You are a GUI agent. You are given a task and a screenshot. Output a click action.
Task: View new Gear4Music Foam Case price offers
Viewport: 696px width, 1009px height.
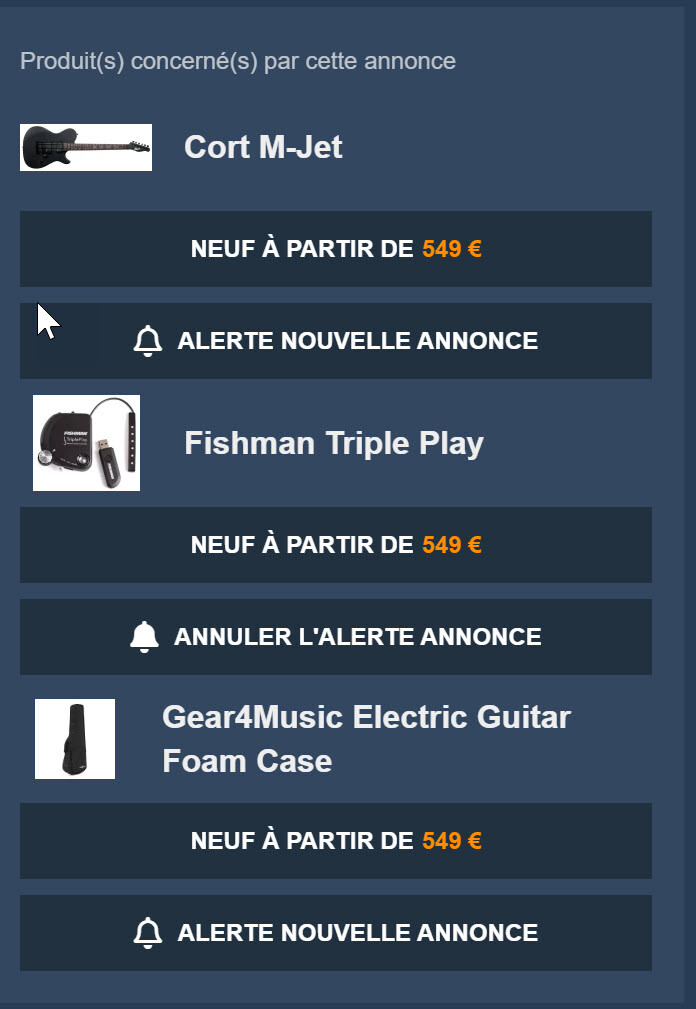[x=336, y=841]
